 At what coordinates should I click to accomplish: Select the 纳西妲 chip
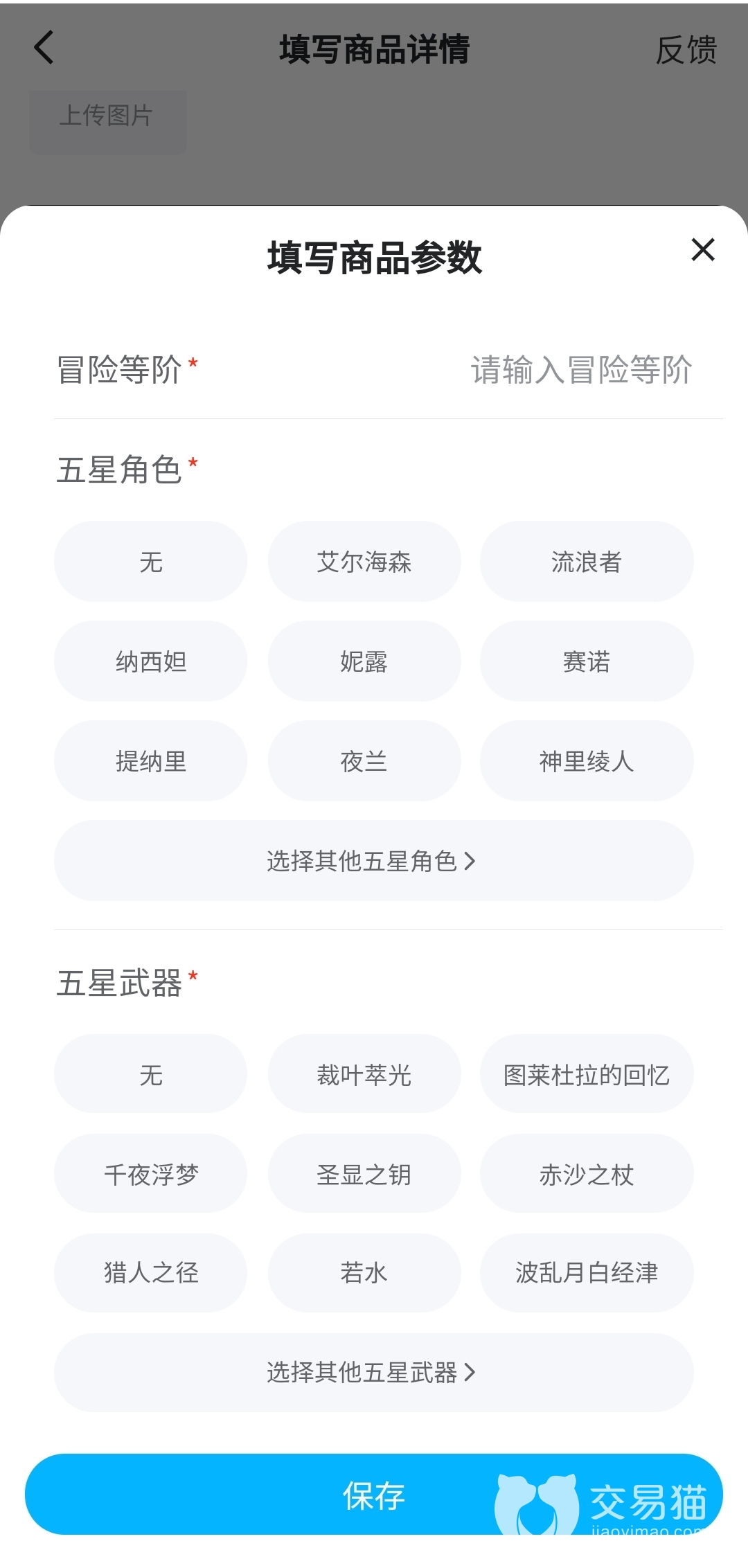point(150,661)
